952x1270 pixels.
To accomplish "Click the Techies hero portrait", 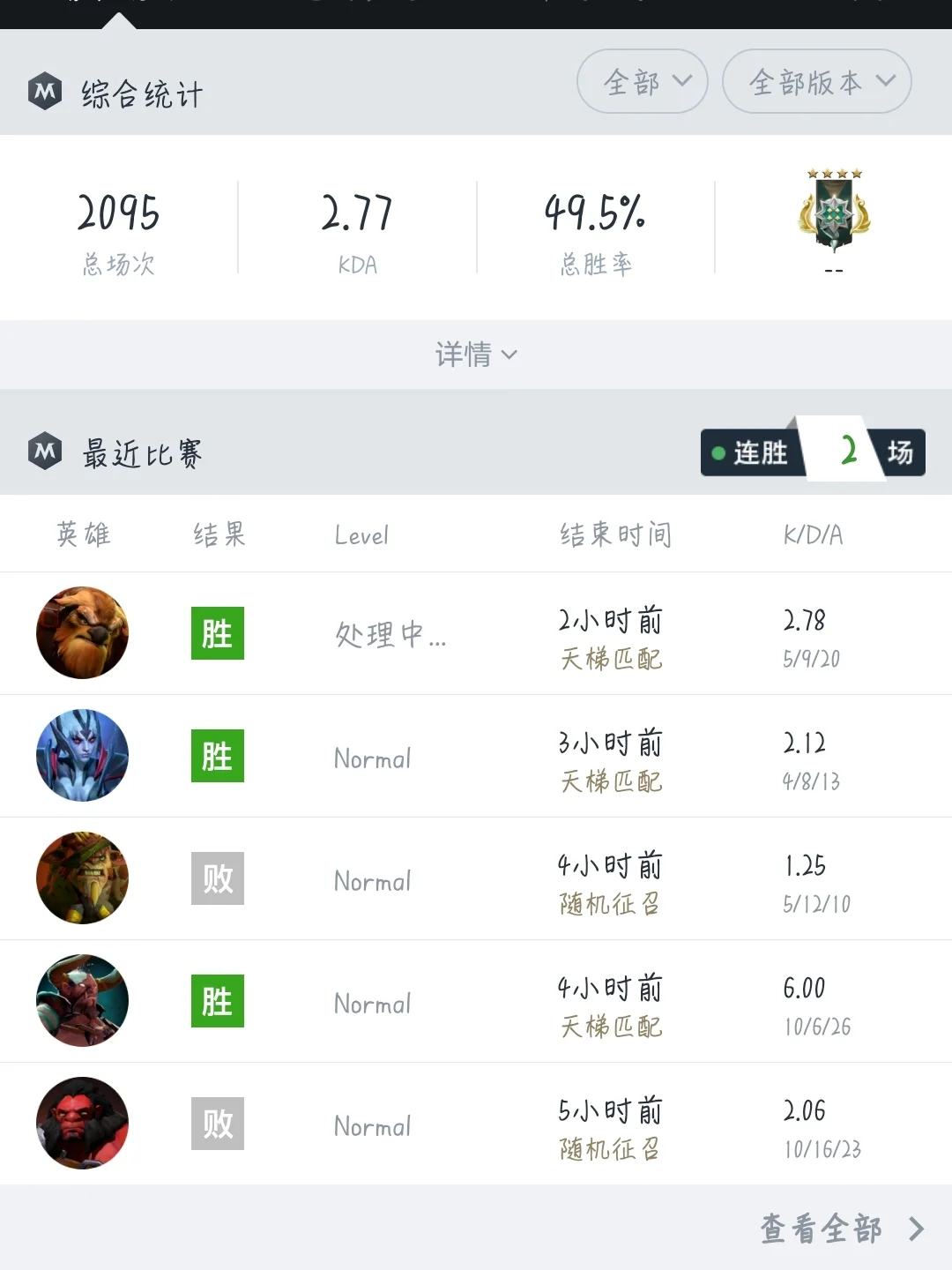I will 82,878.
